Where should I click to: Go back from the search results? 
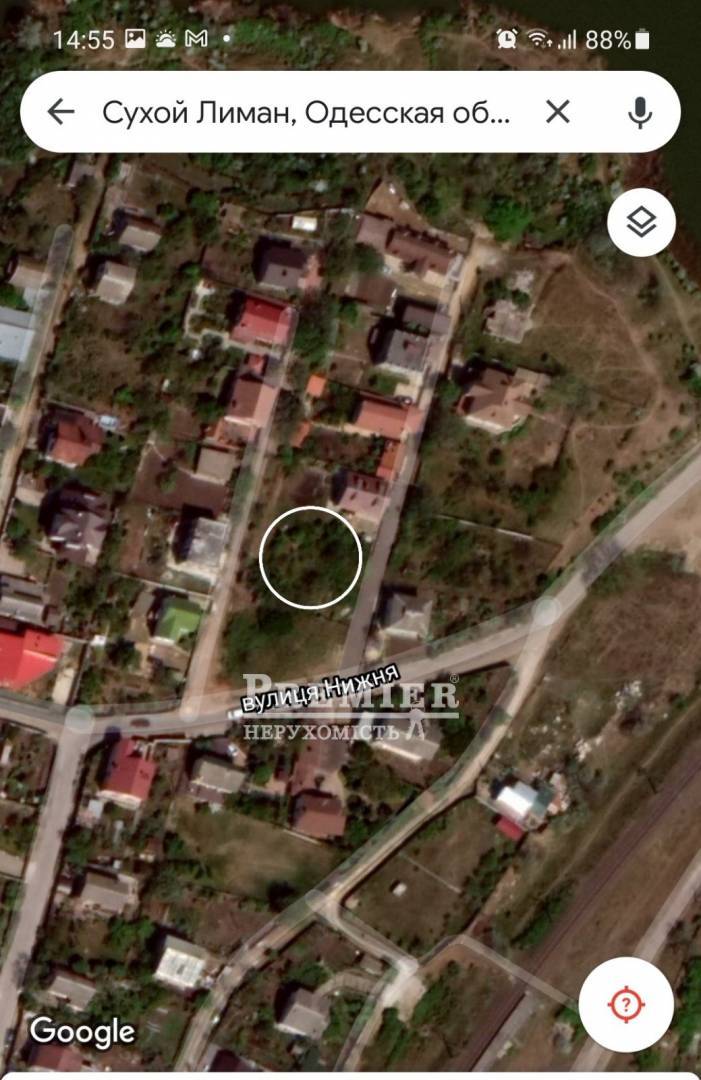pyautogui.click(x=61, y=112)
